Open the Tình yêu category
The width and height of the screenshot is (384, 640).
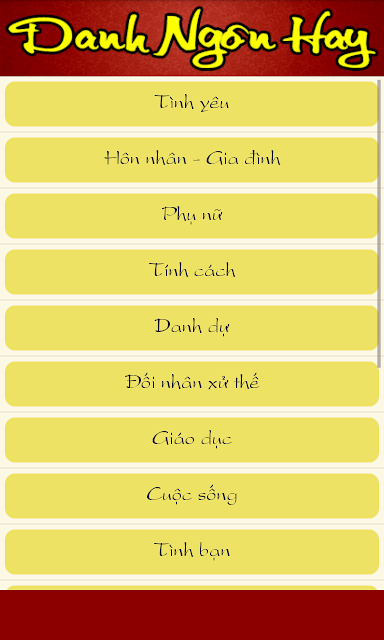192,104
